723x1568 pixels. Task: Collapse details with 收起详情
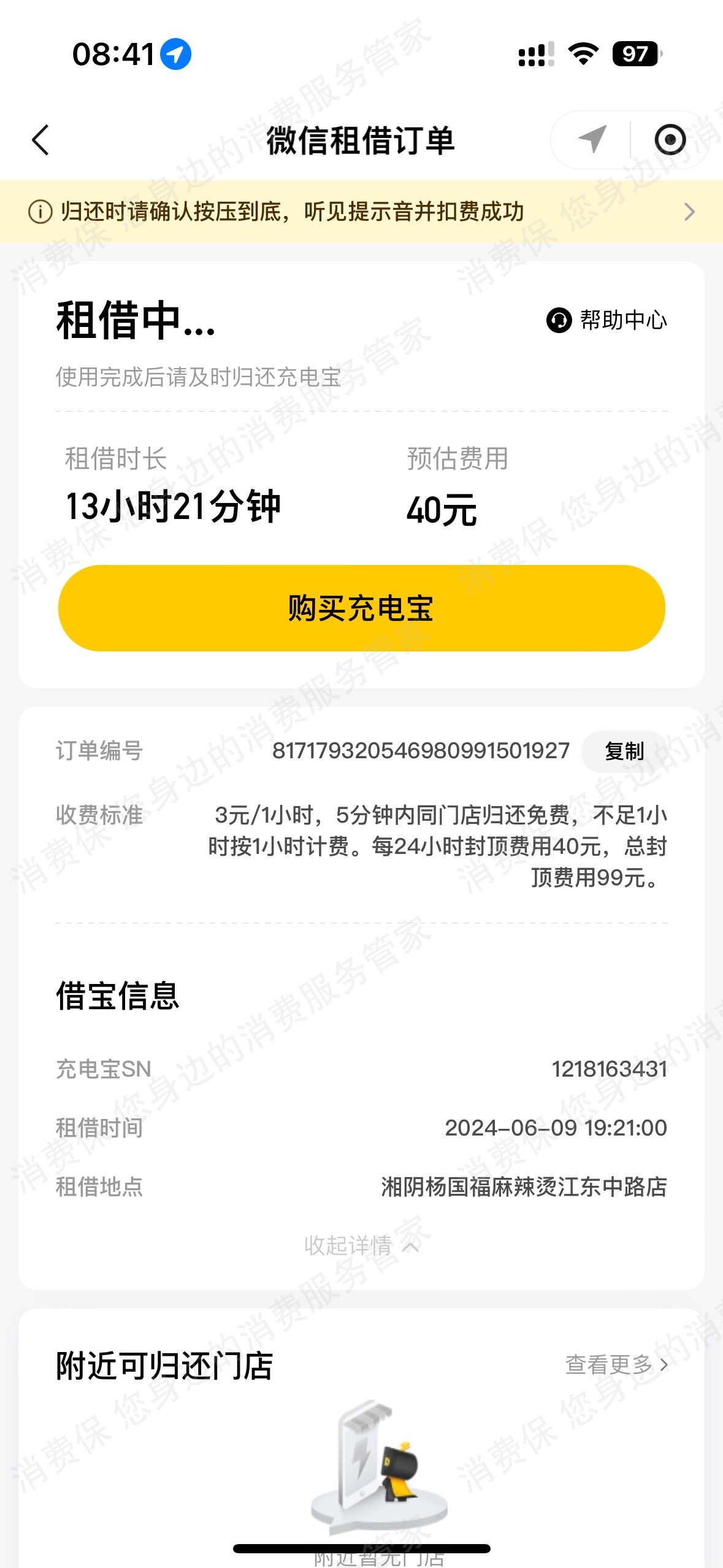[x=361, y=1245]
